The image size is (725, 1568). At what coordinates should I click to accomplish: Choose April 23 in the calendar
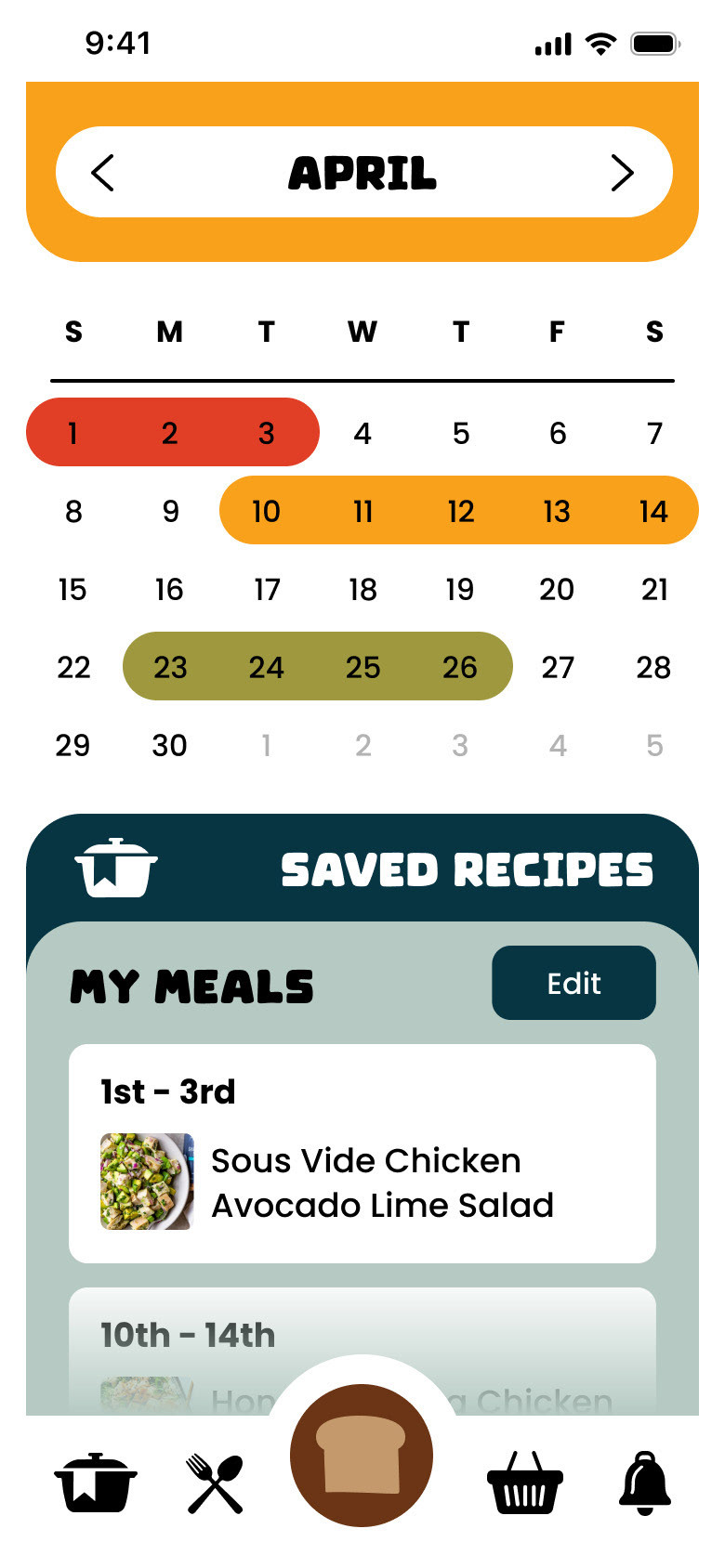pos(170,667)
